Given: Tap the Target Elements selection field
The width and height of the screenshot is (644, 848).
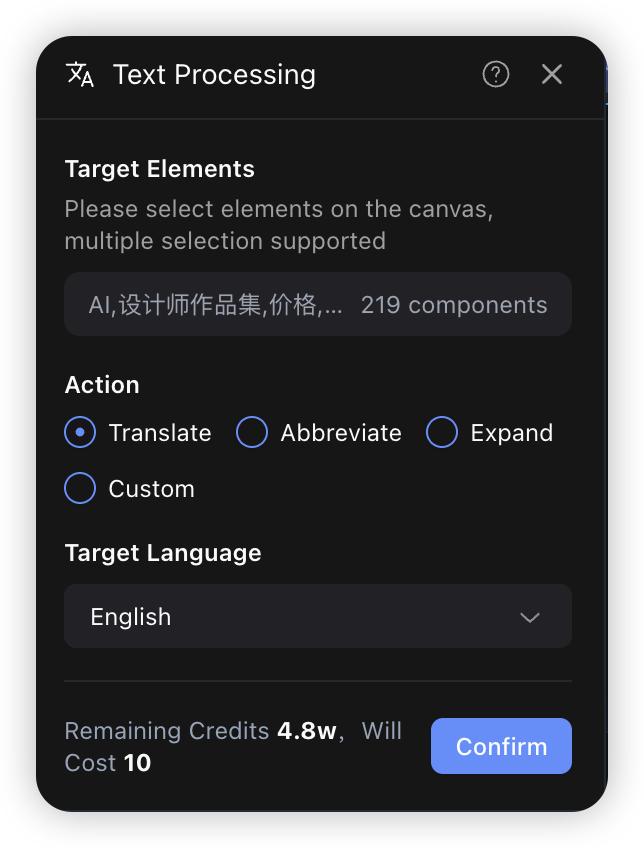Looking at the screenshot, I should point(318,305).
